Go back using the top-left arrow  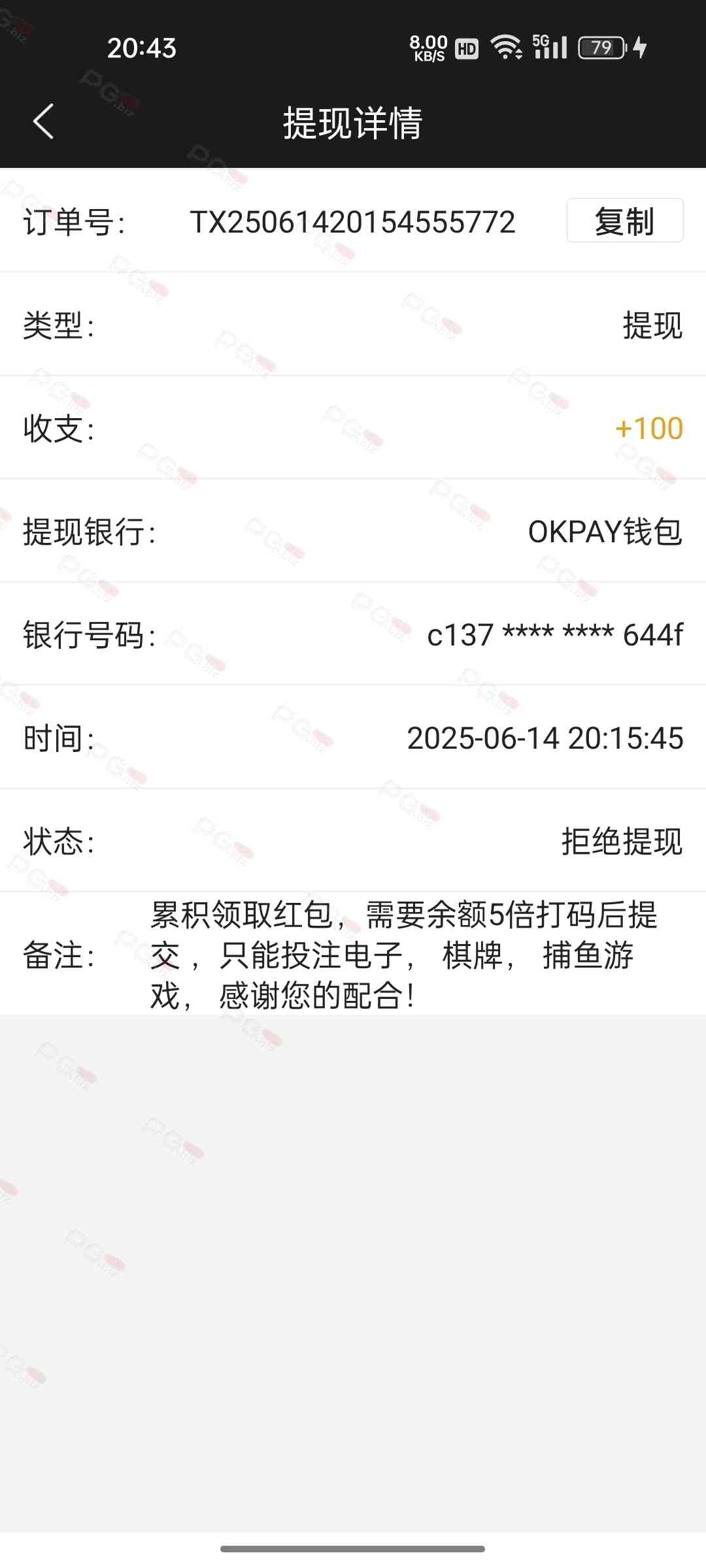(x=43, y=122)
